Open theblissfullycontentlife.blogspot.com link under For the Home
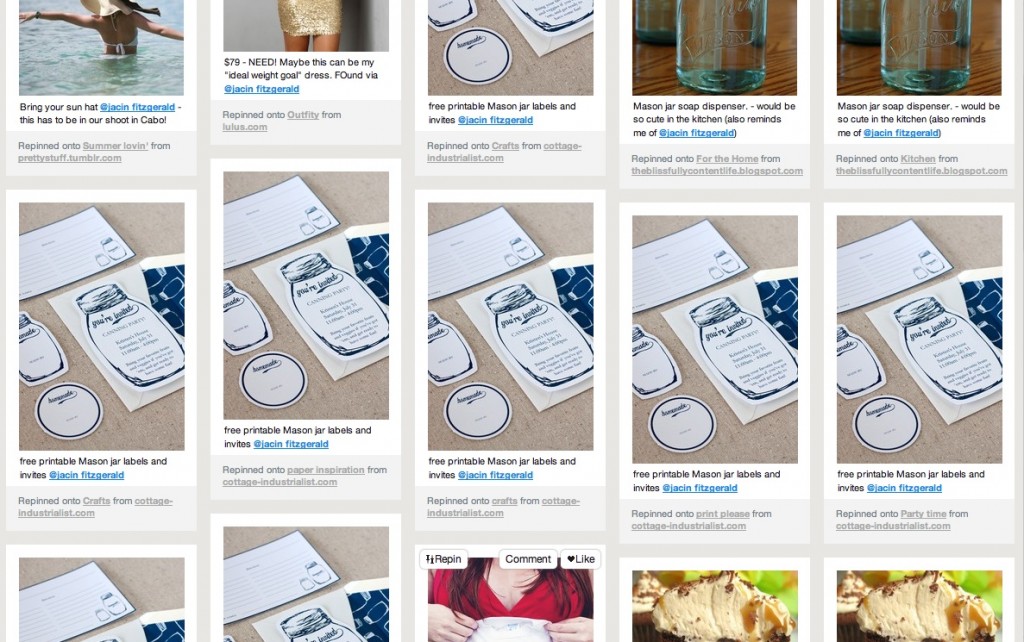 click(717, 171)
